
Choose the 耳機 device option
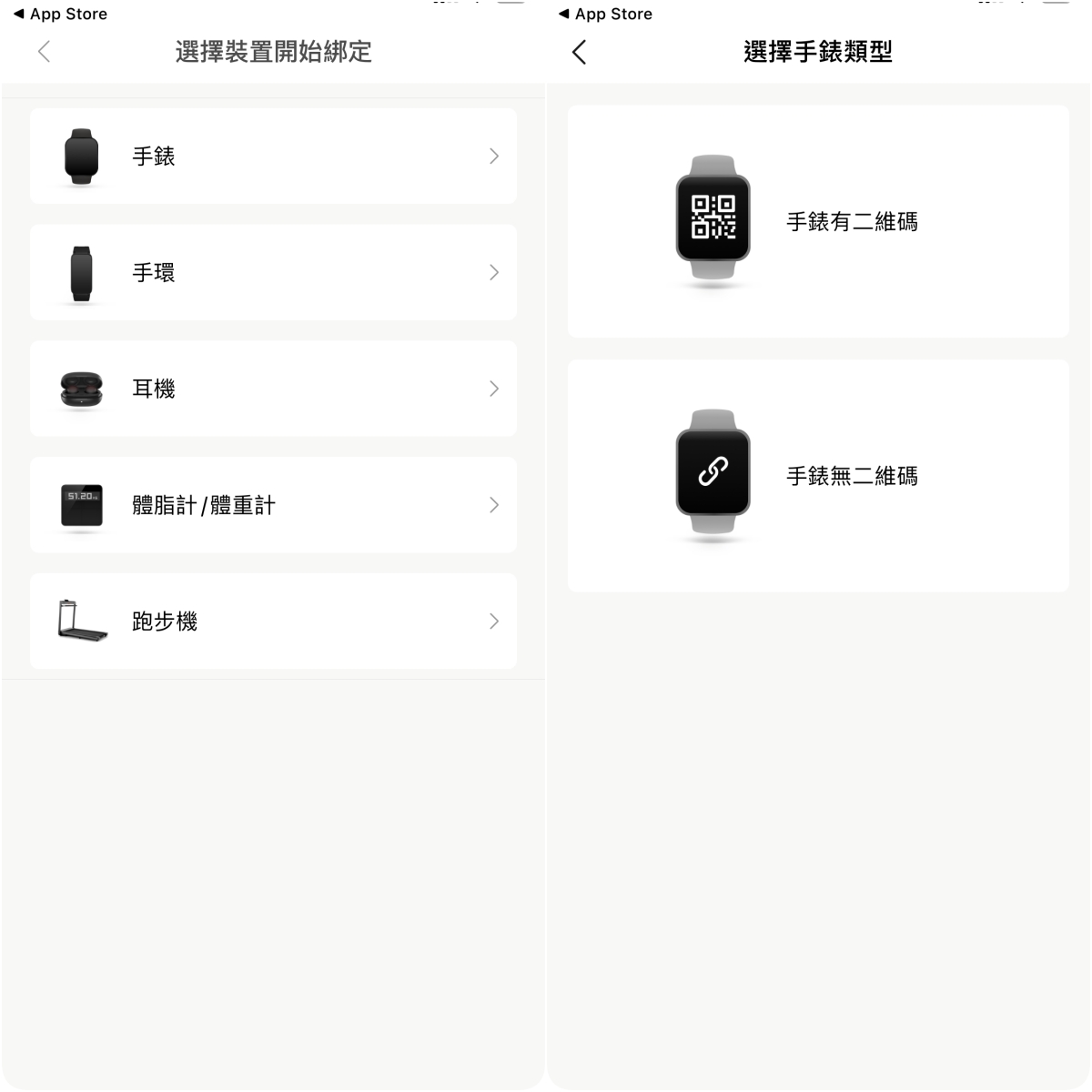click(273, 389)
